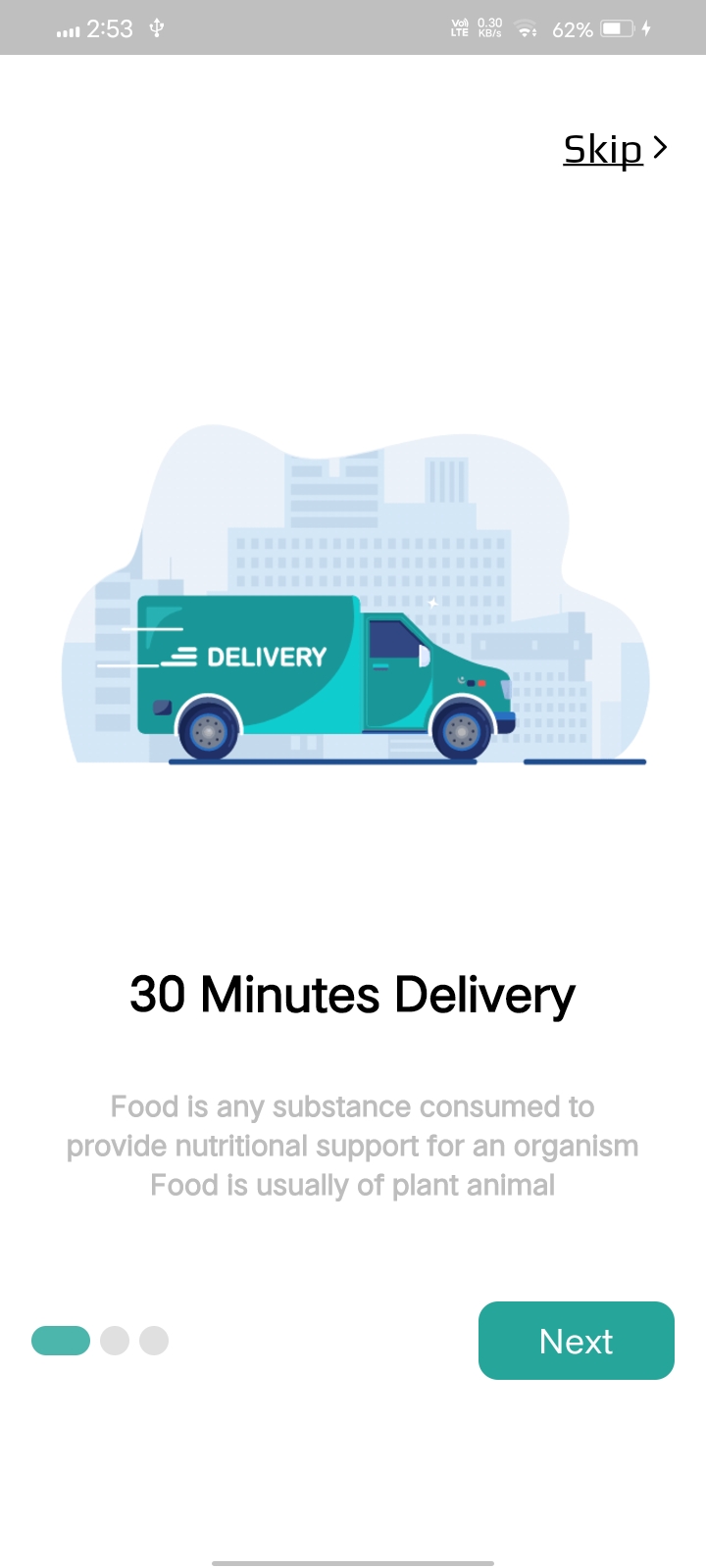This screenshot has height=1568, width=706.
Task: Tap the data speed indicator showing 0.30 KB/s
Action: [x=488, y=27]
